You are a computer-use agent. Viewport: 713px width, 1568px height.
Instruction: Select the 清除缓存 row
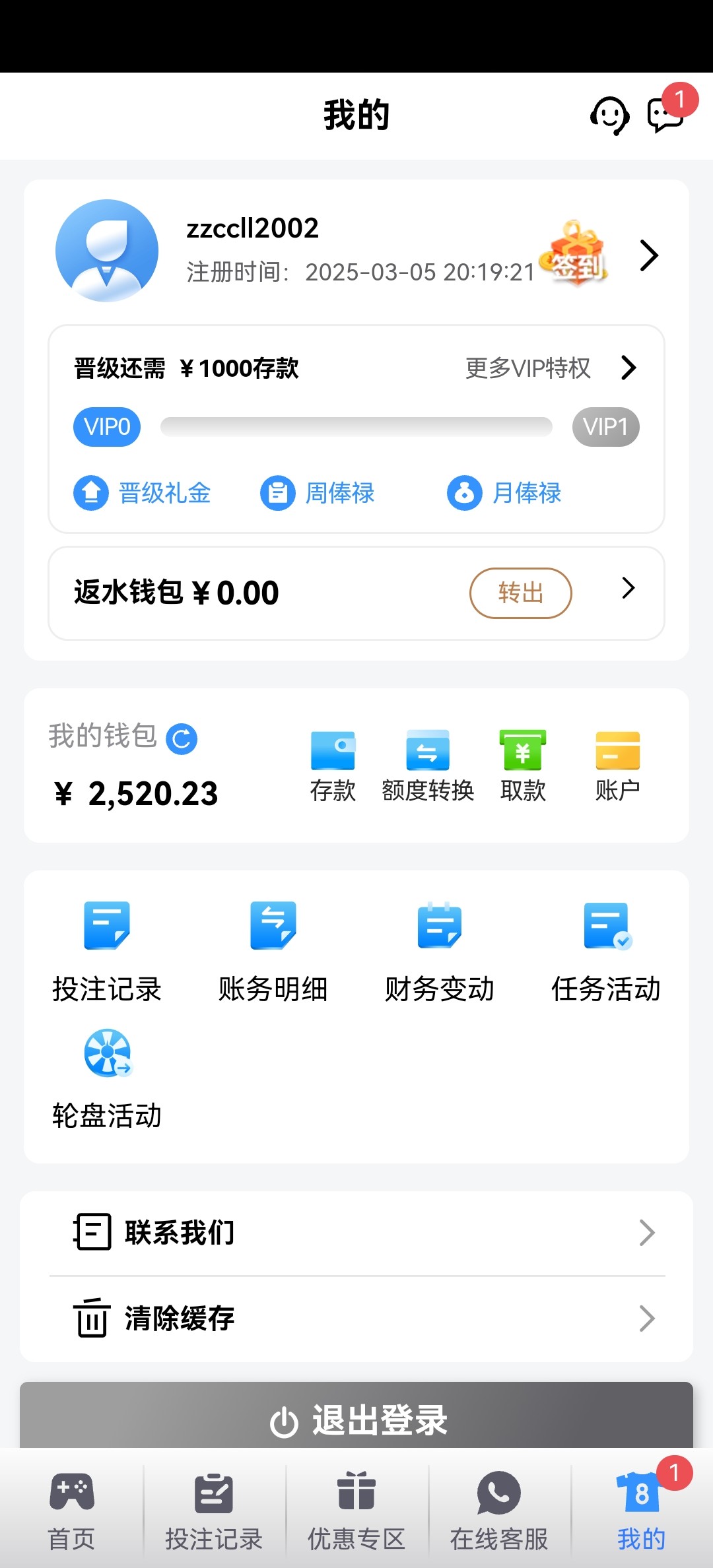tap(356, 1319)
